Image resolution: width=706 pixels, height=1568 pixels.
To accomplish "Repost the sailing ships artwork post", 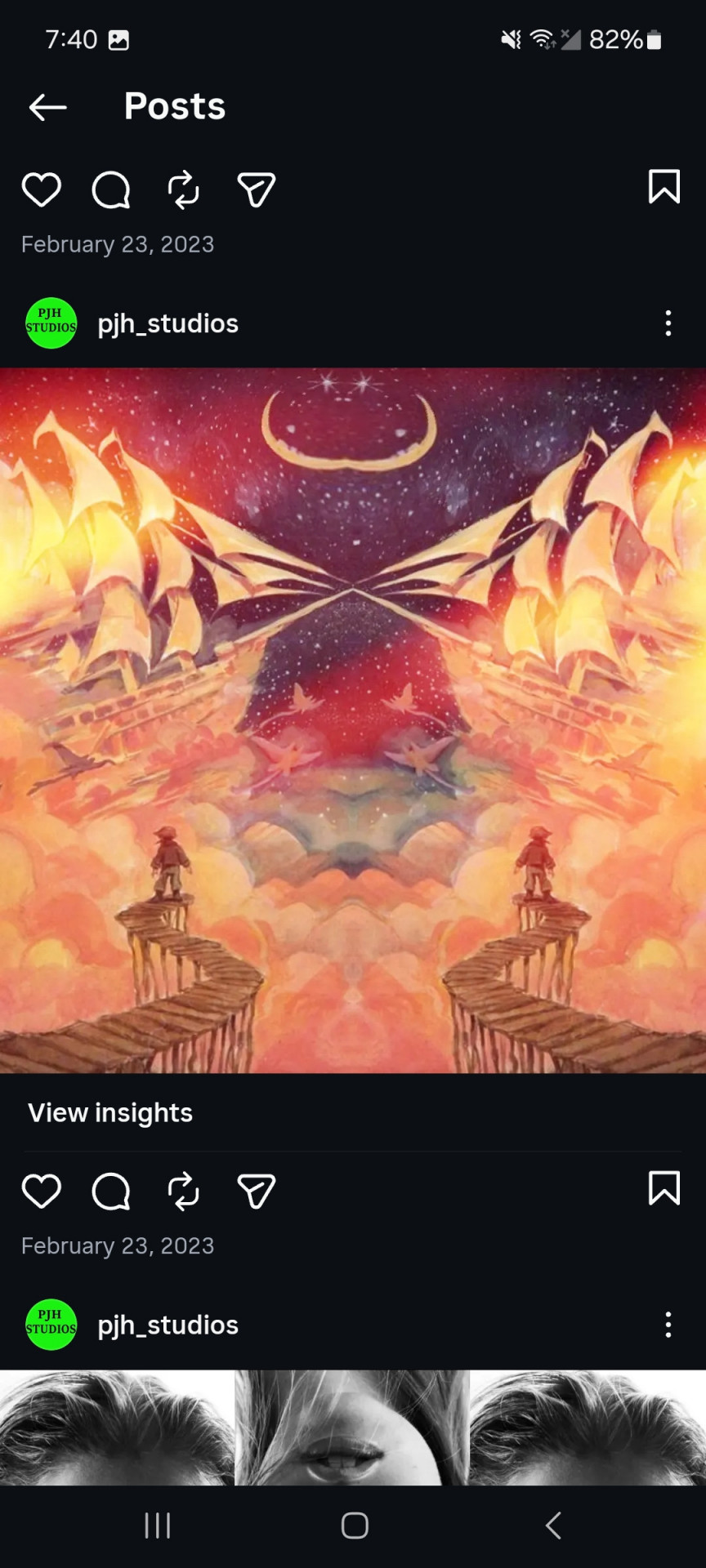I will (184, 1191).
